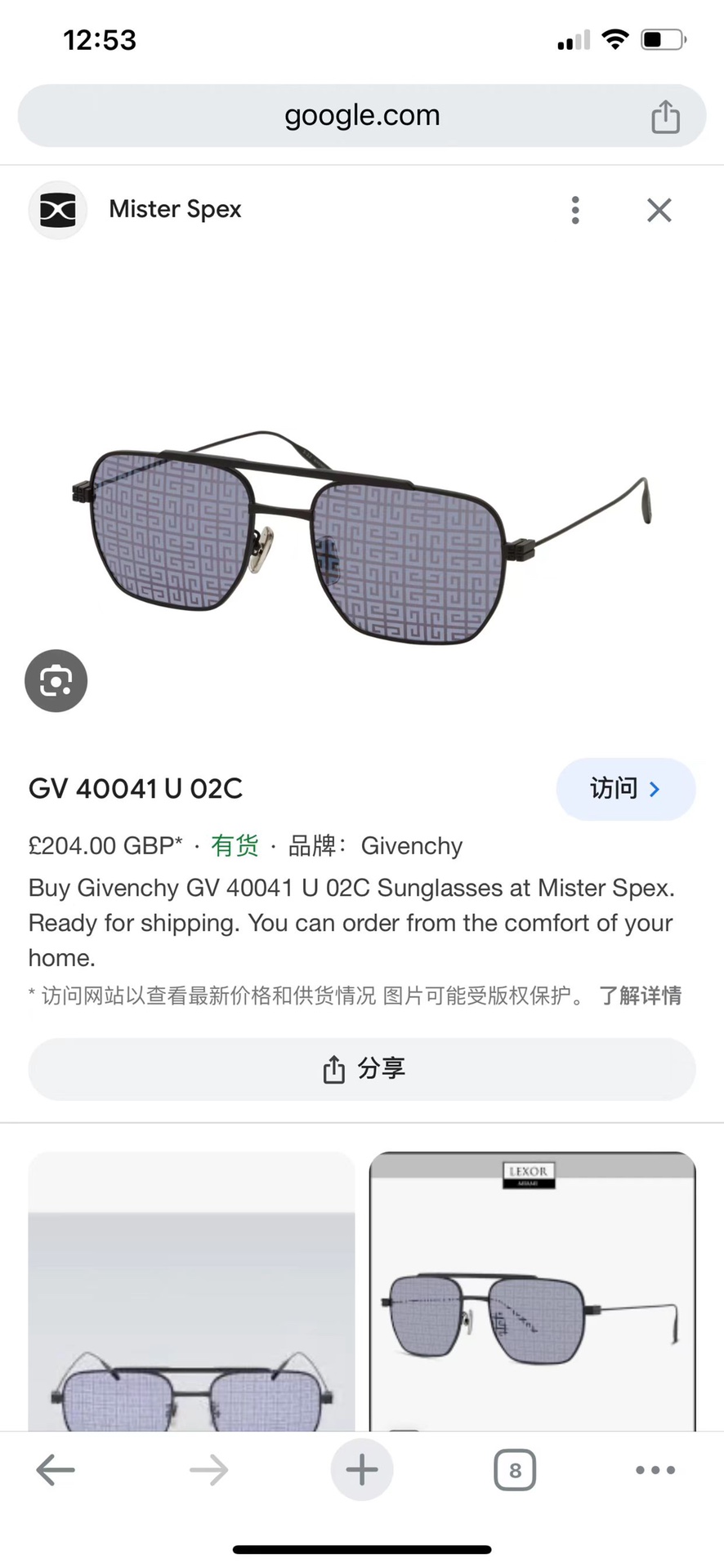Open the browser's more options menu
This screenshot has height=1568, width=724.
coord(655,1470)
